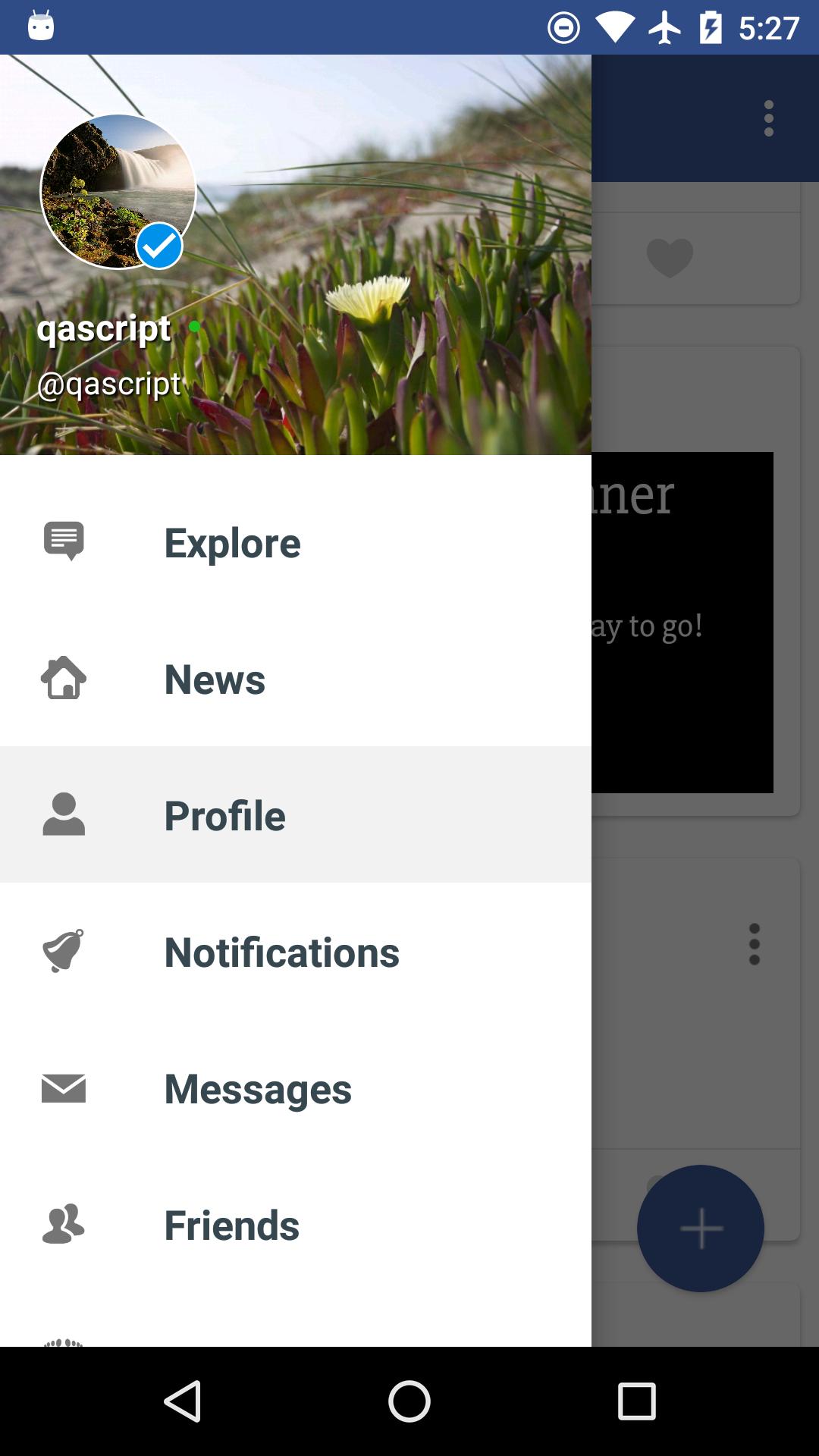Return to the home screen
This screenshot has width=819, height=1456.
tap(409, 1401)
